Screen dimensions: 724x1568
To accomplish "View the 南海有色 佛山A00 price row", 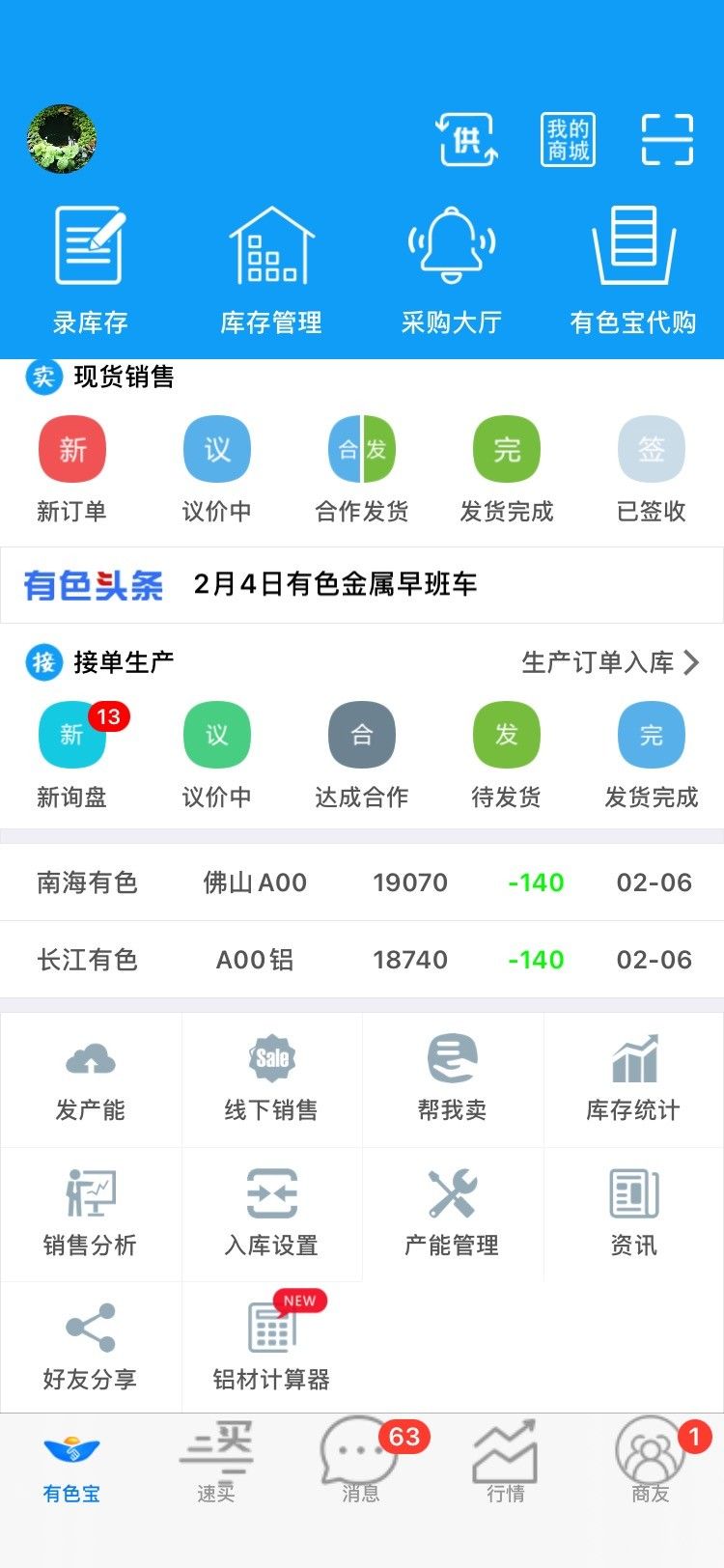I will 362,882.
